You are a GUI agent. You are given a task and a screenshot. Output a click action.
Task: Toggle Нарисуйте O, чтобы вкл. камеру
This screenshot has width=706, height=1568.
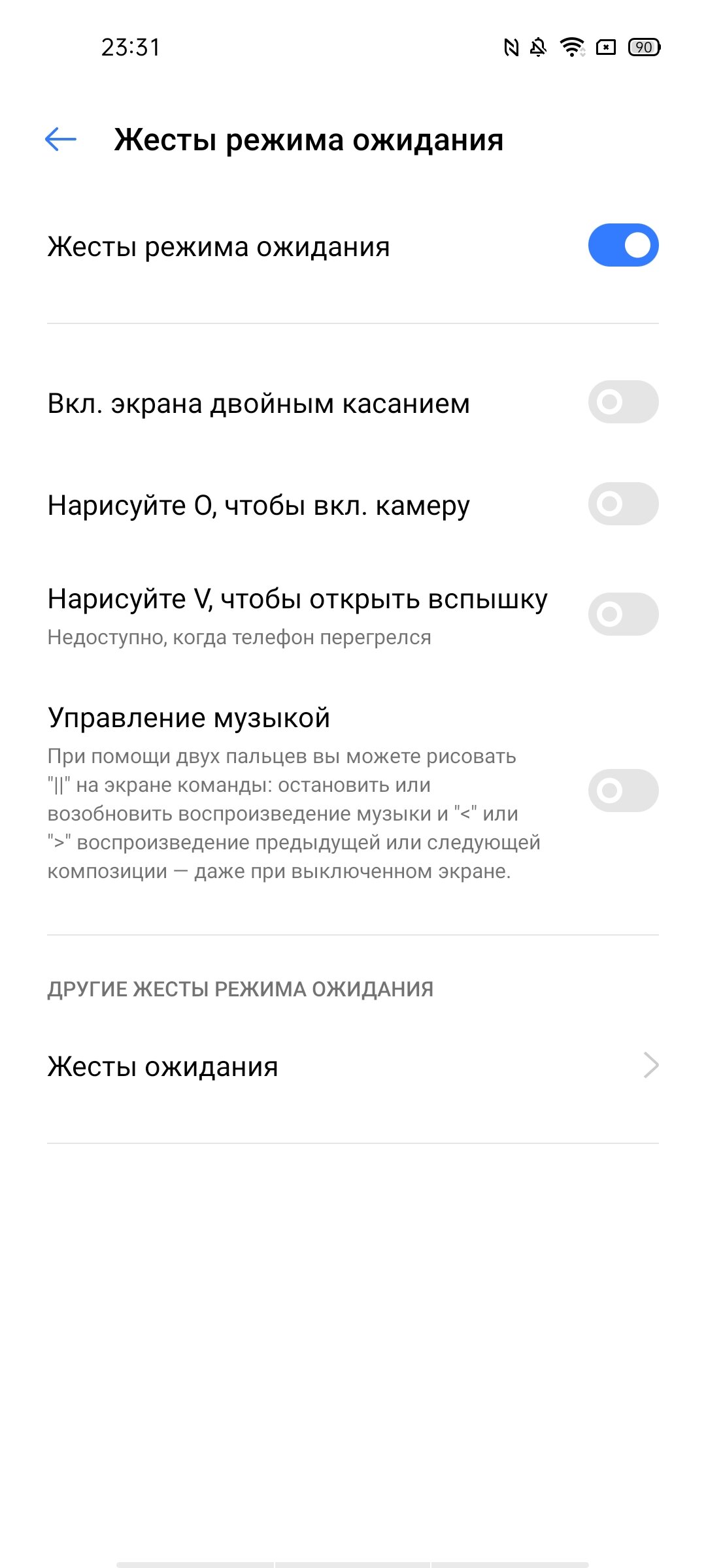(623, 504)
